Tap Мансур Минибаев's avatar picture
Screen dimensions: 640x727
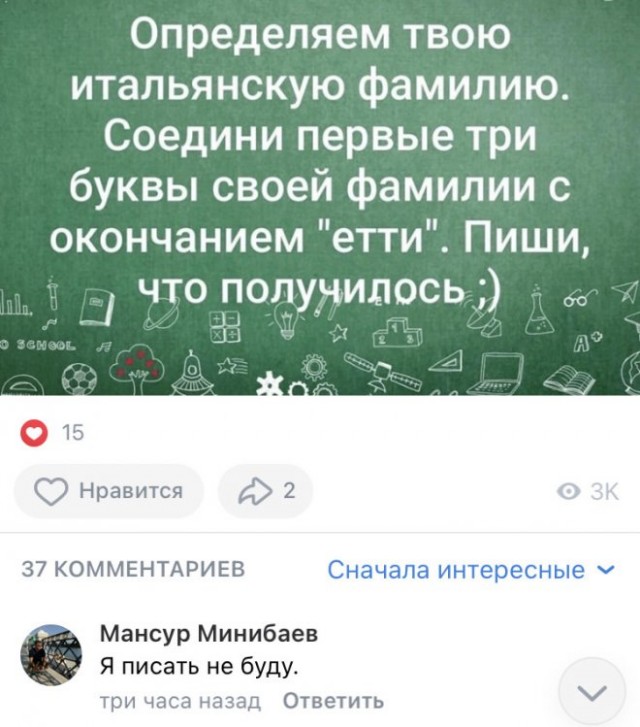click(47, 656)
